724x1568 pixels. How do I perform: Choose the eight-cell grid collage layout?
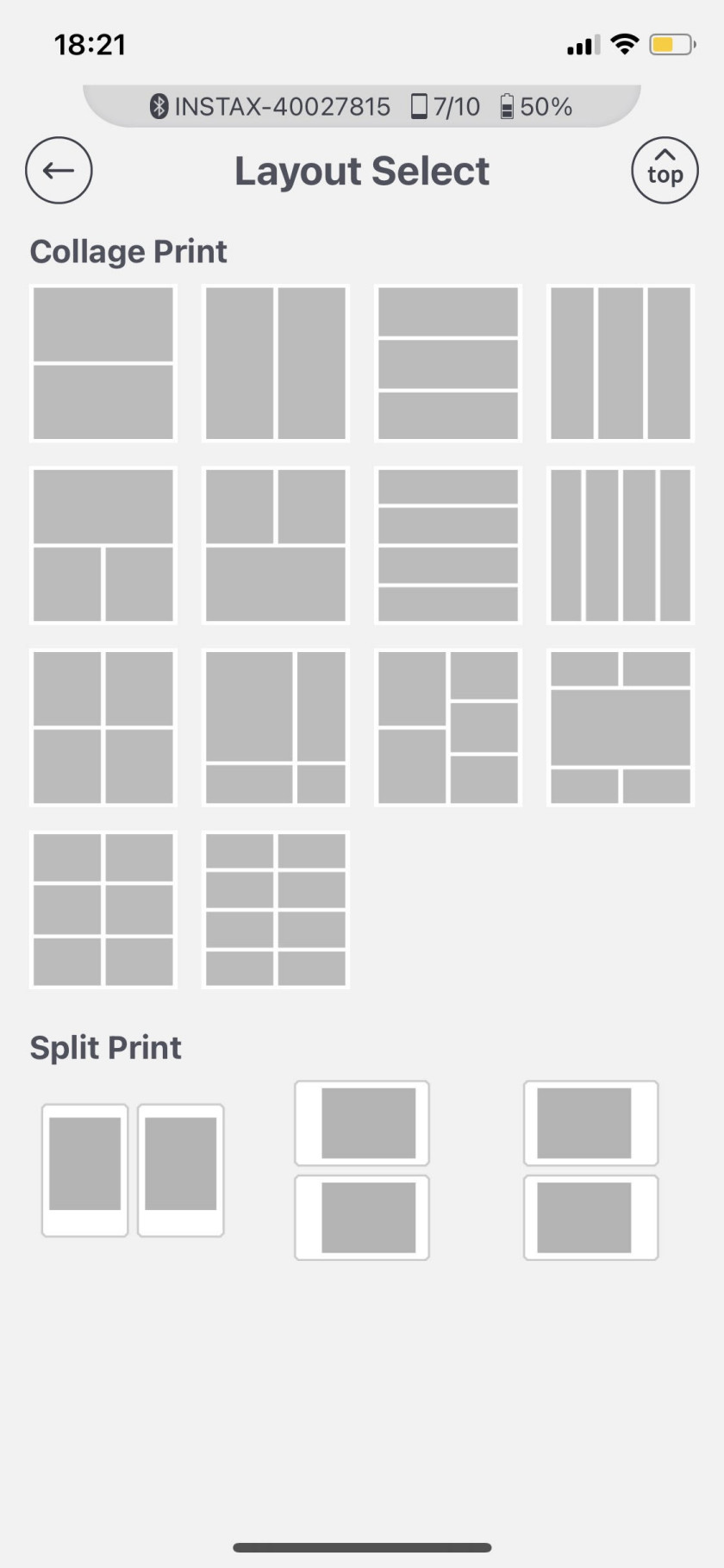coord(276,909)
